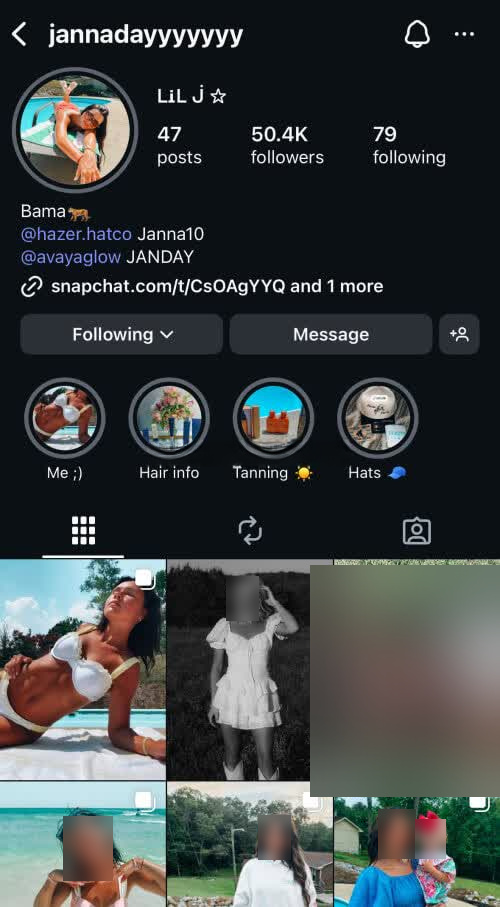
Task: Open the "Me ;)" story highlight
Action: point(65,418)
